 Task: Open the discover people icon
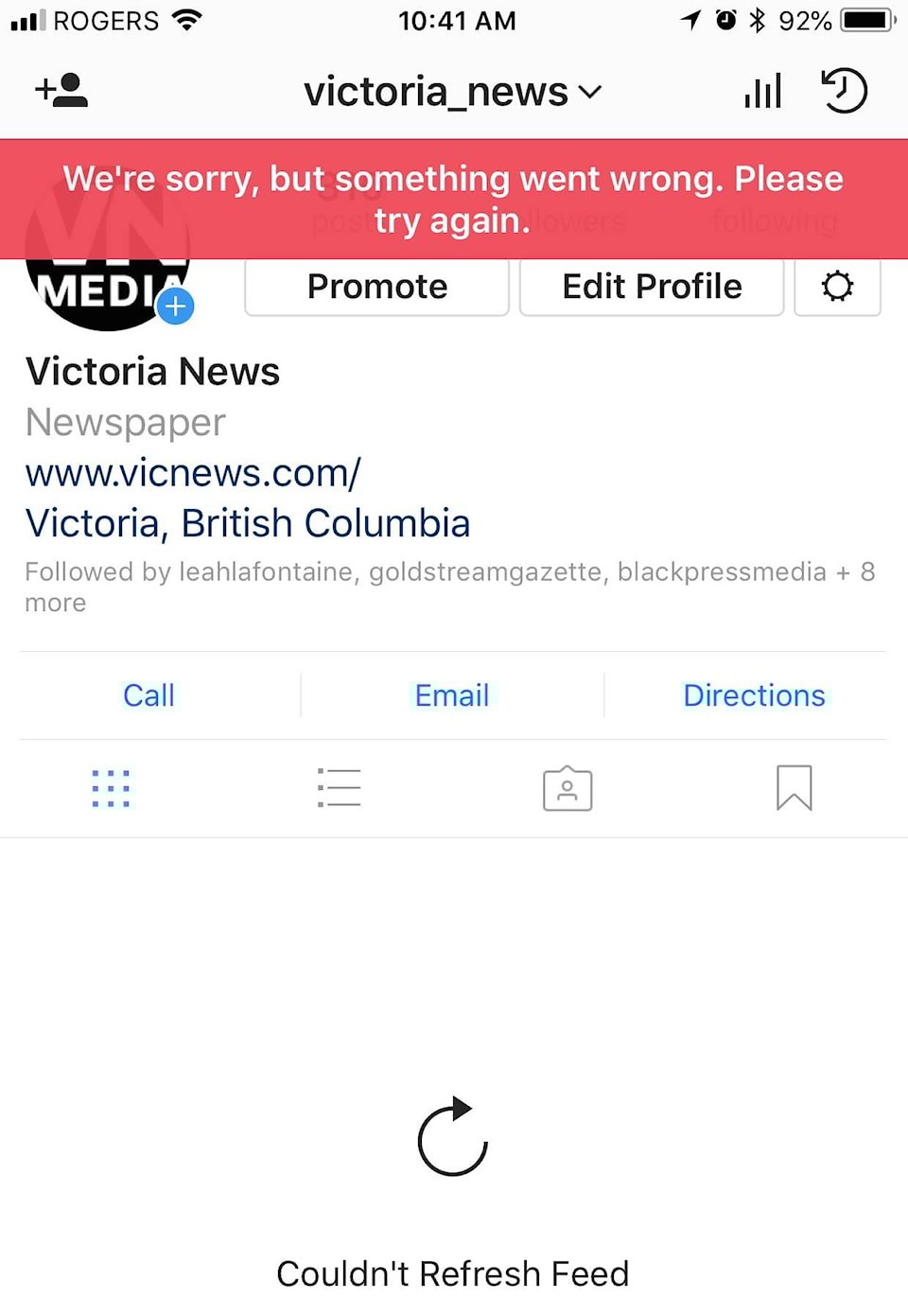tap(61, 91)
